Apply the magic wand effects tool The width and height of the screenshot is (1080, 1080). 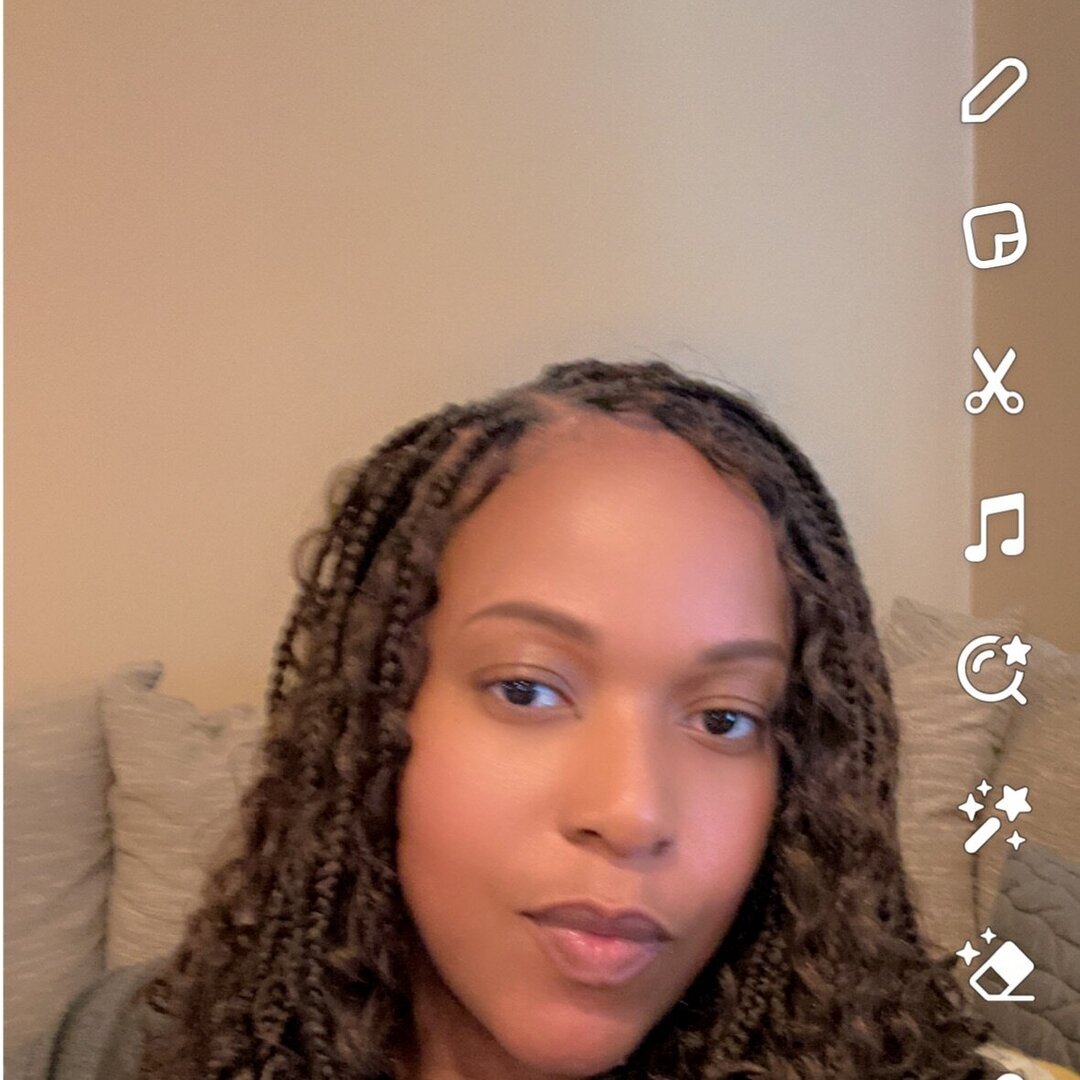click(x=994, y=818)
